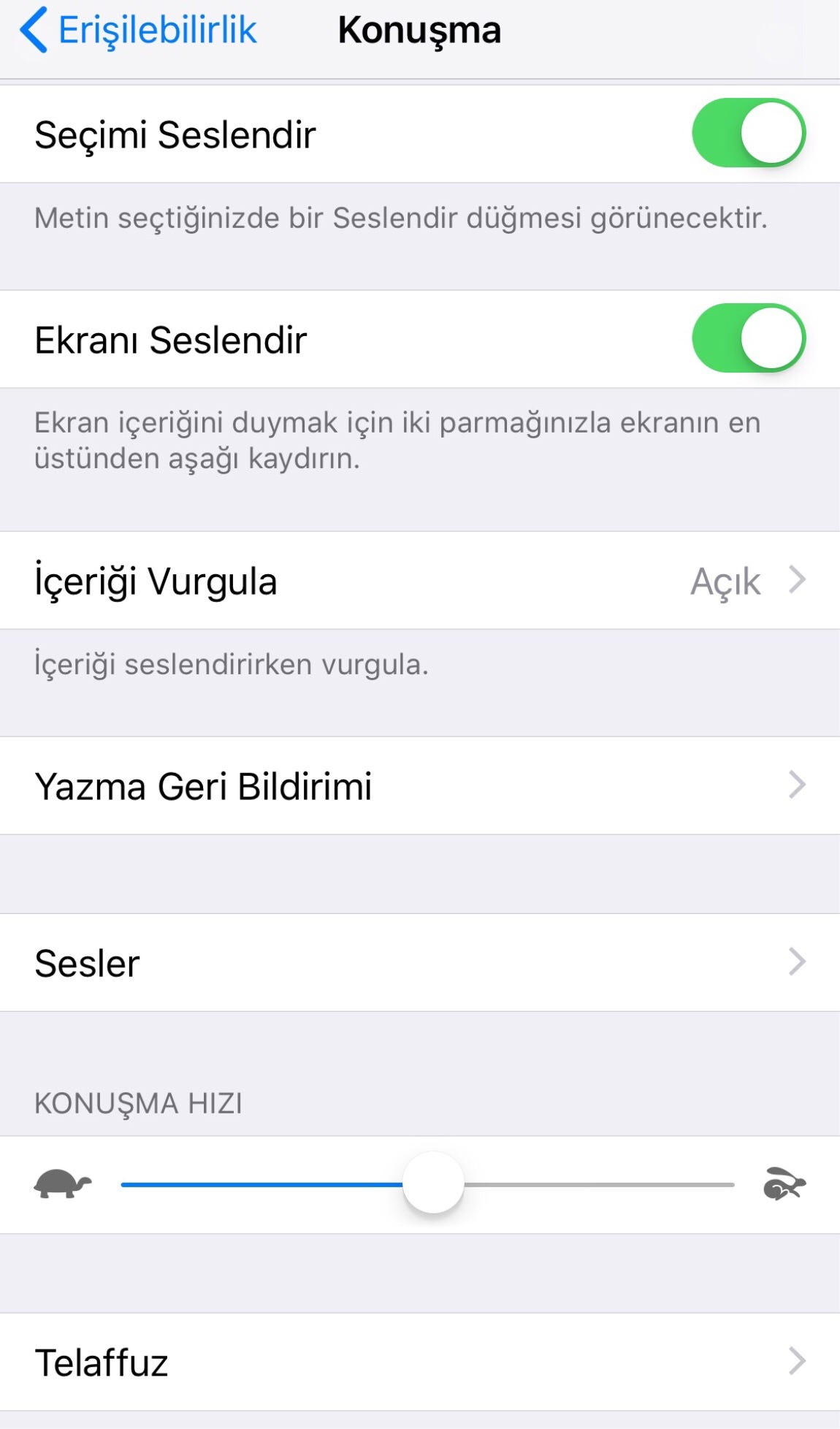The height and width of the screenshot is (1429, 840).
Task: Open Telaffuz settings
Action: click(x=420, y=1363)
